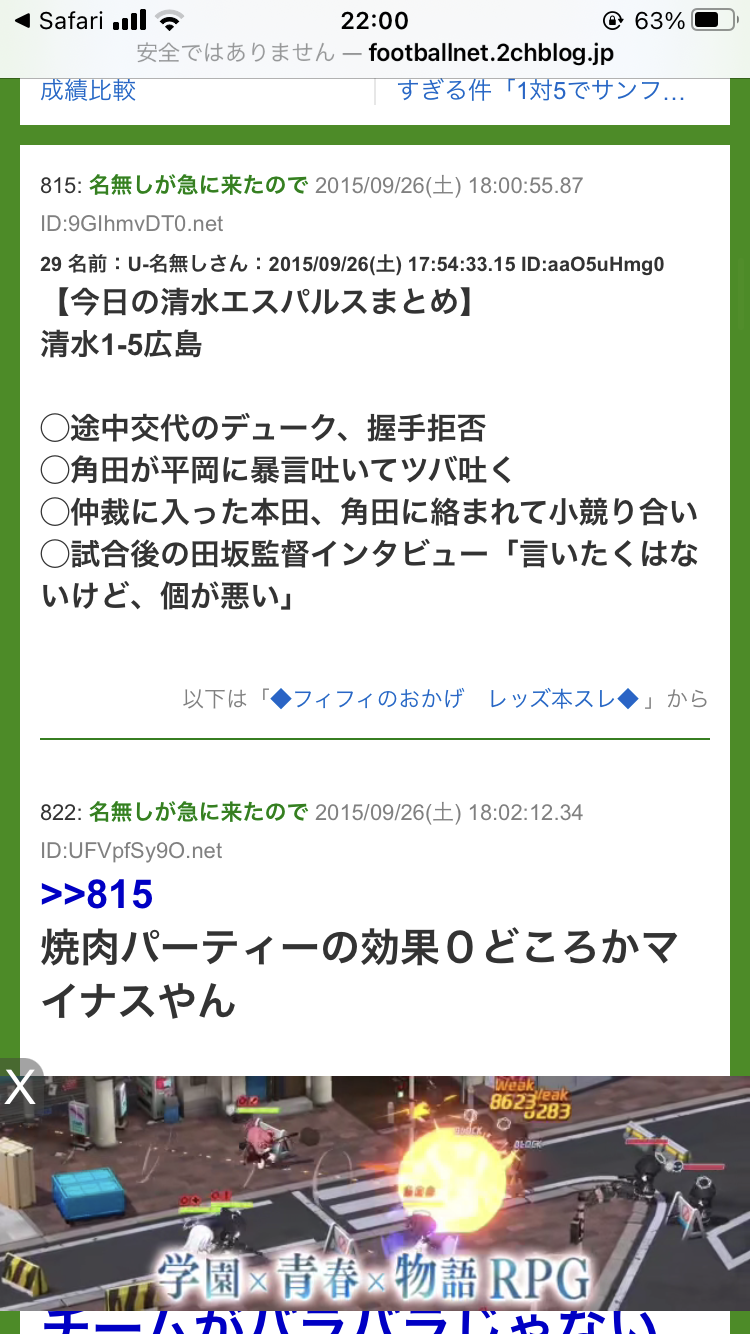The width and height of the screenshot is (750, 1334).
Task: Open the 成績比較 link
Action: pos(88,91)
